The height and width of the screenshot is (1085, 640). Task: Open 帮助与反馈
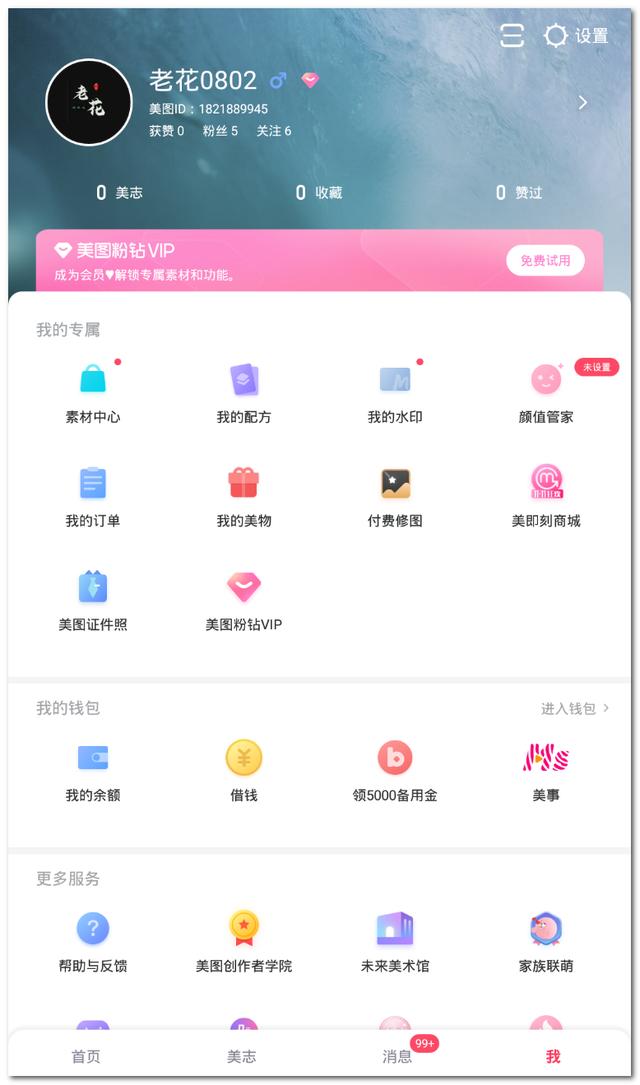point(93,942)
